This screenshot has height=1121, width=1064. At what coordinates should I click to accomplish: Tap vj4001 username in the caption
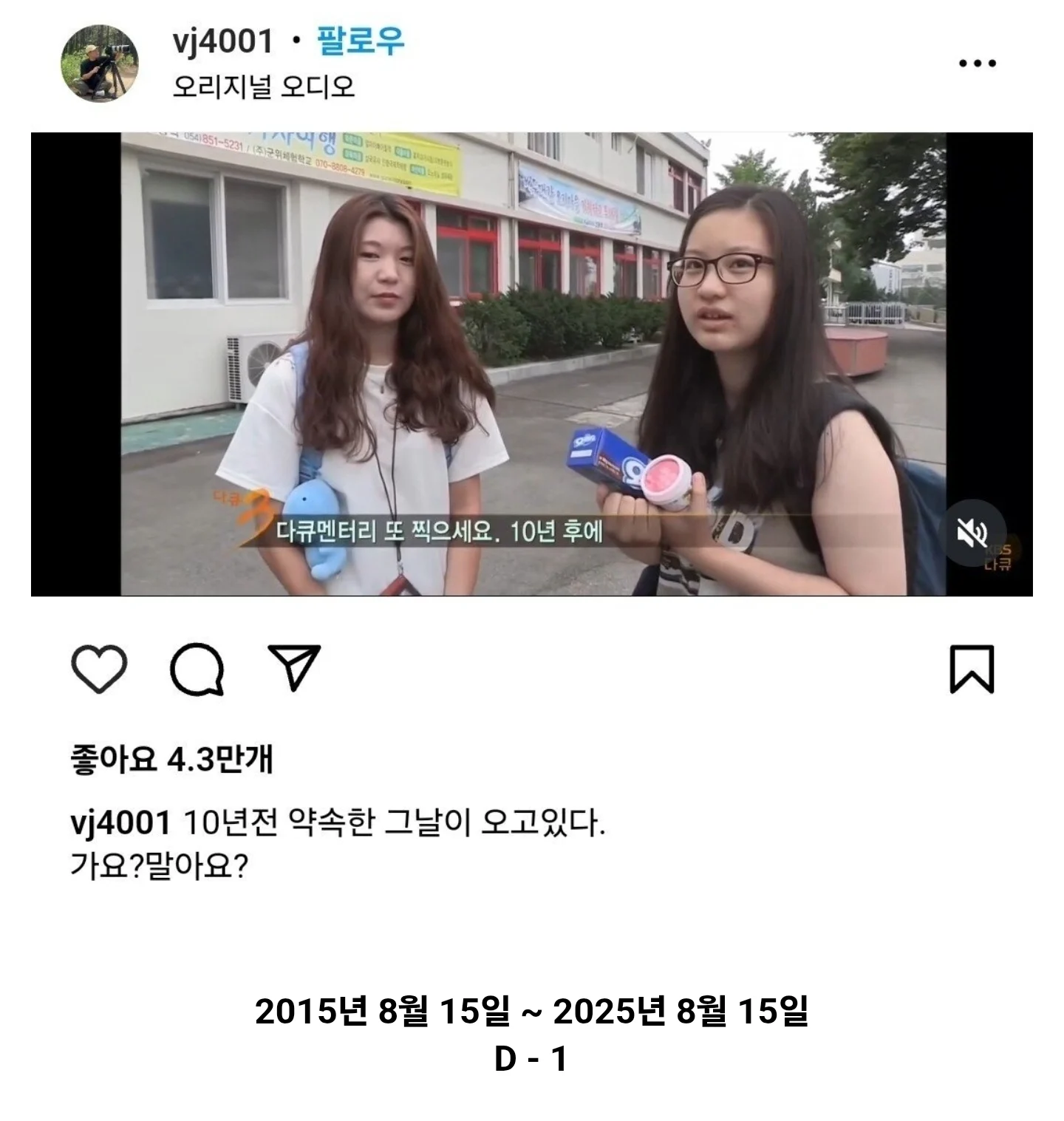[x=120, y=822]
